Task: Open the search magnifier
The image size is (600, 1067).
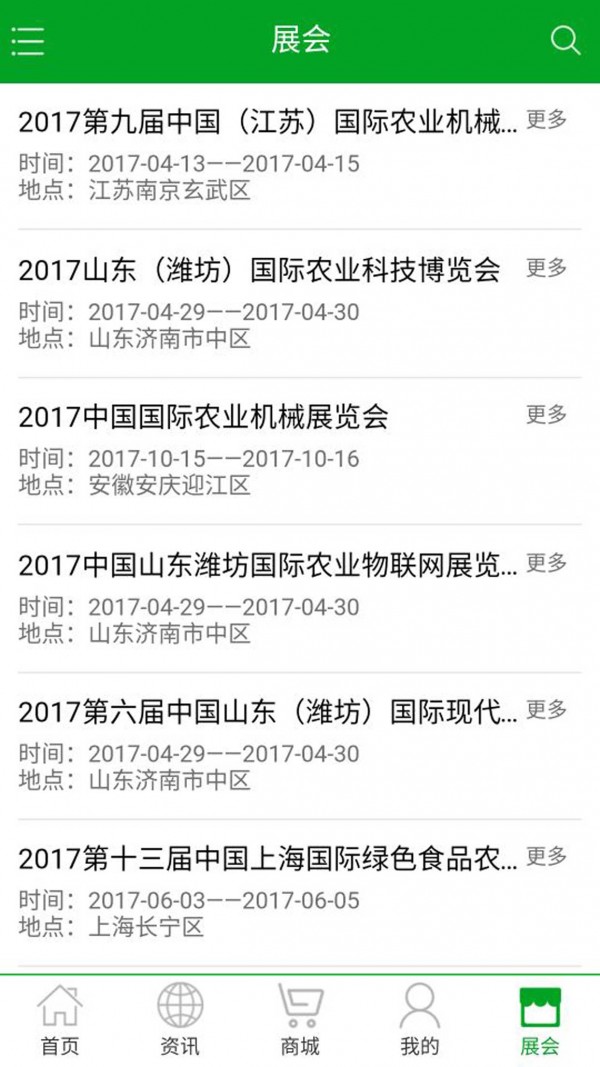Action: 565,41
